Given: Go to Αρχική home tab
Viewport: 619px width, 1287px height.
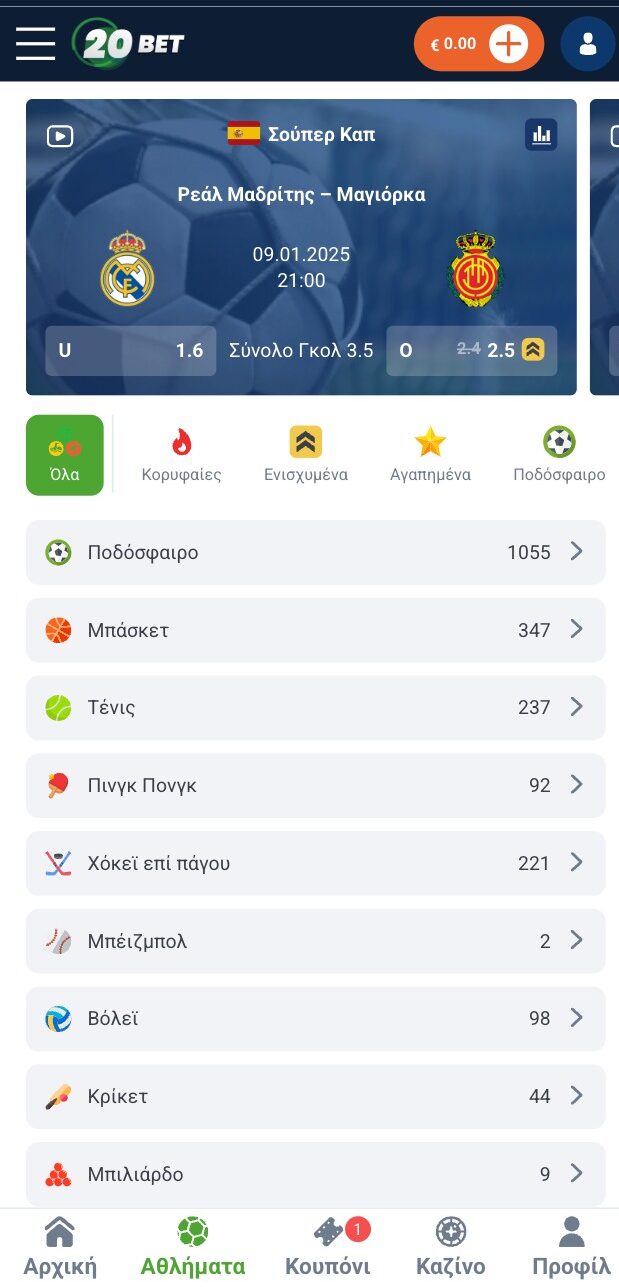Looking at the screenshot, I should [60, 1248].
